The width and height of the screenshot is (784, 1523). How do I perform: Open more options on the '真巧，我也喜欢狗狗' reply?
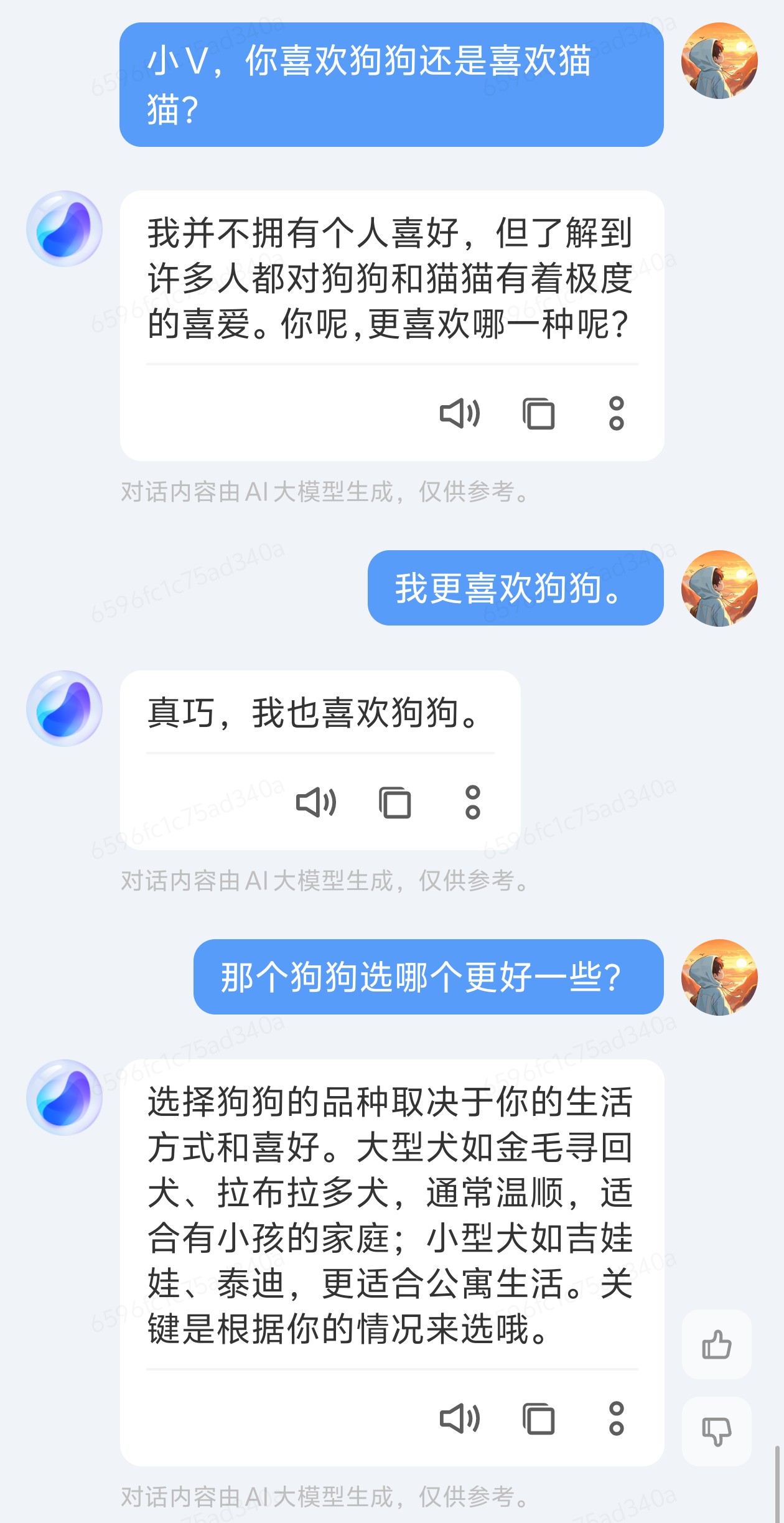click(x=473, y=802)
